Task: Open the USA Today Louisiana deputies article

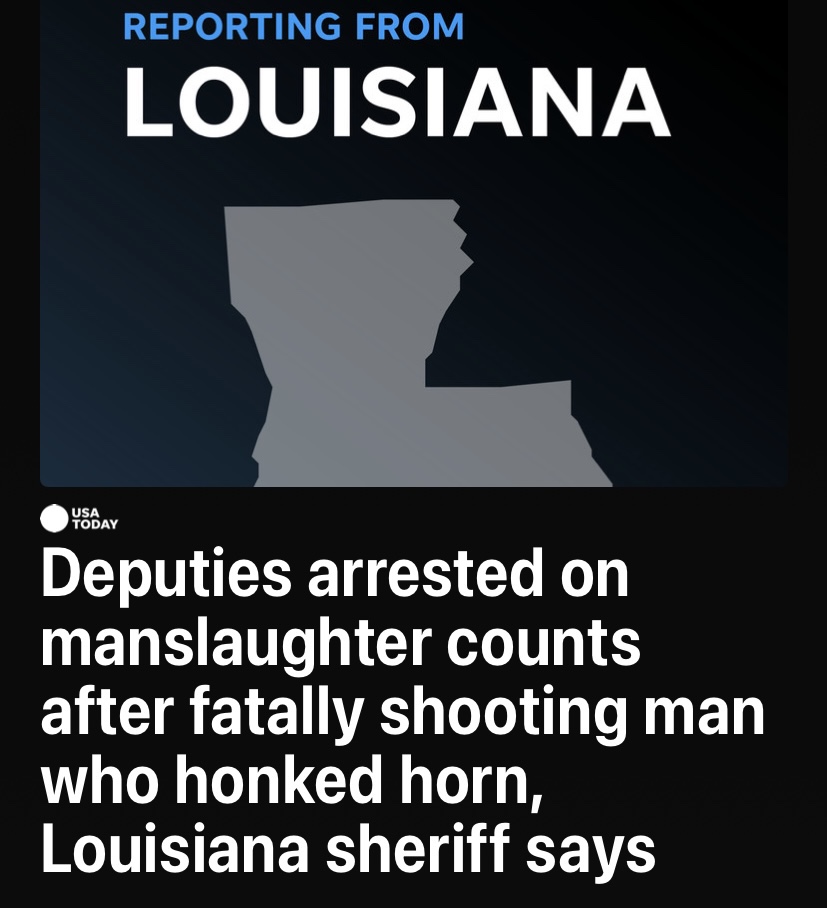Action: (400, 712)
